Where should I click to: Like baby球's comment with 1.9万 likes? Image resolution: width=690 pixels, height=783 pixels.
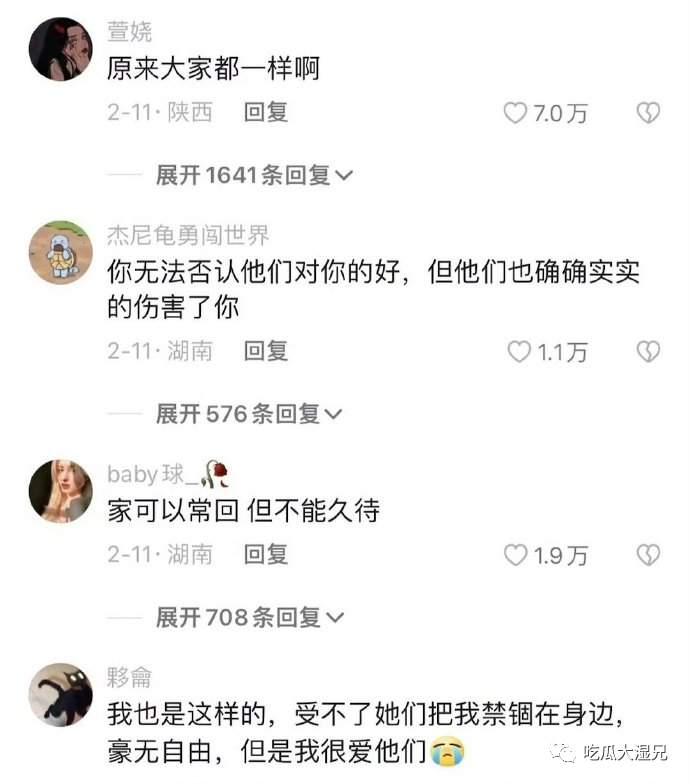[x=515, y=555]
